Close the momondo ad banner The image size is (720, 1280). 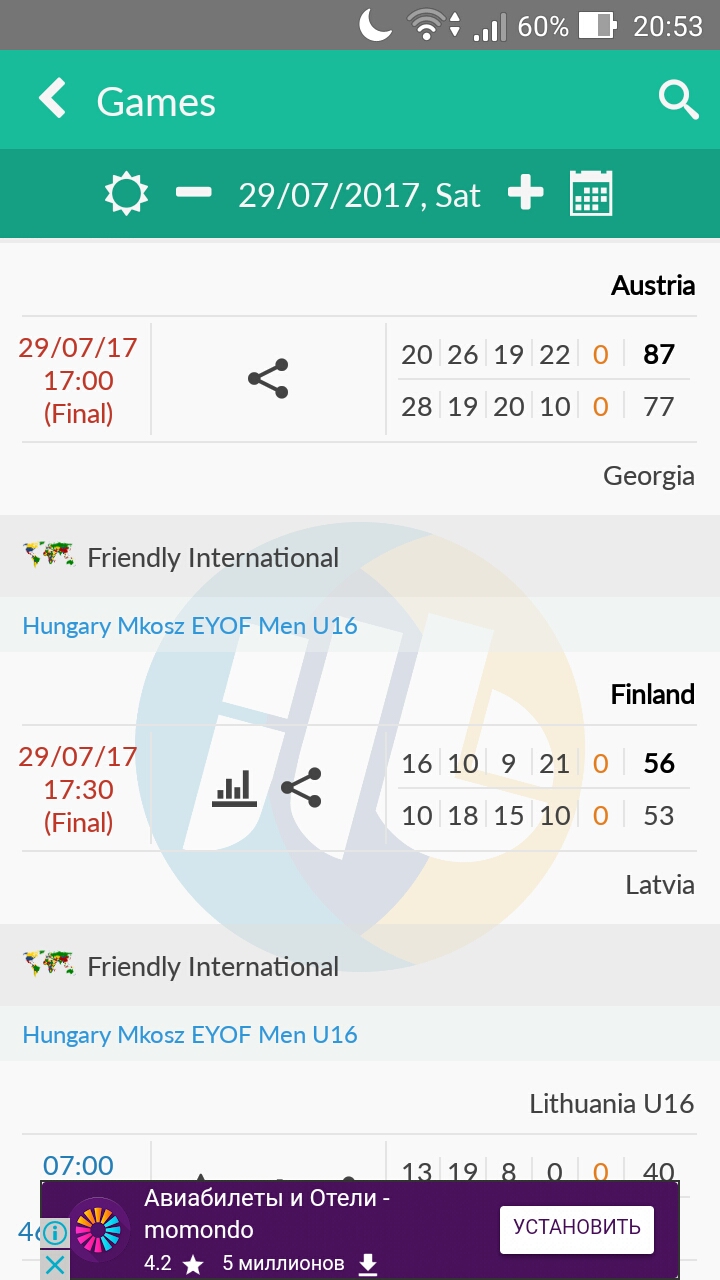click(55, 1265)
